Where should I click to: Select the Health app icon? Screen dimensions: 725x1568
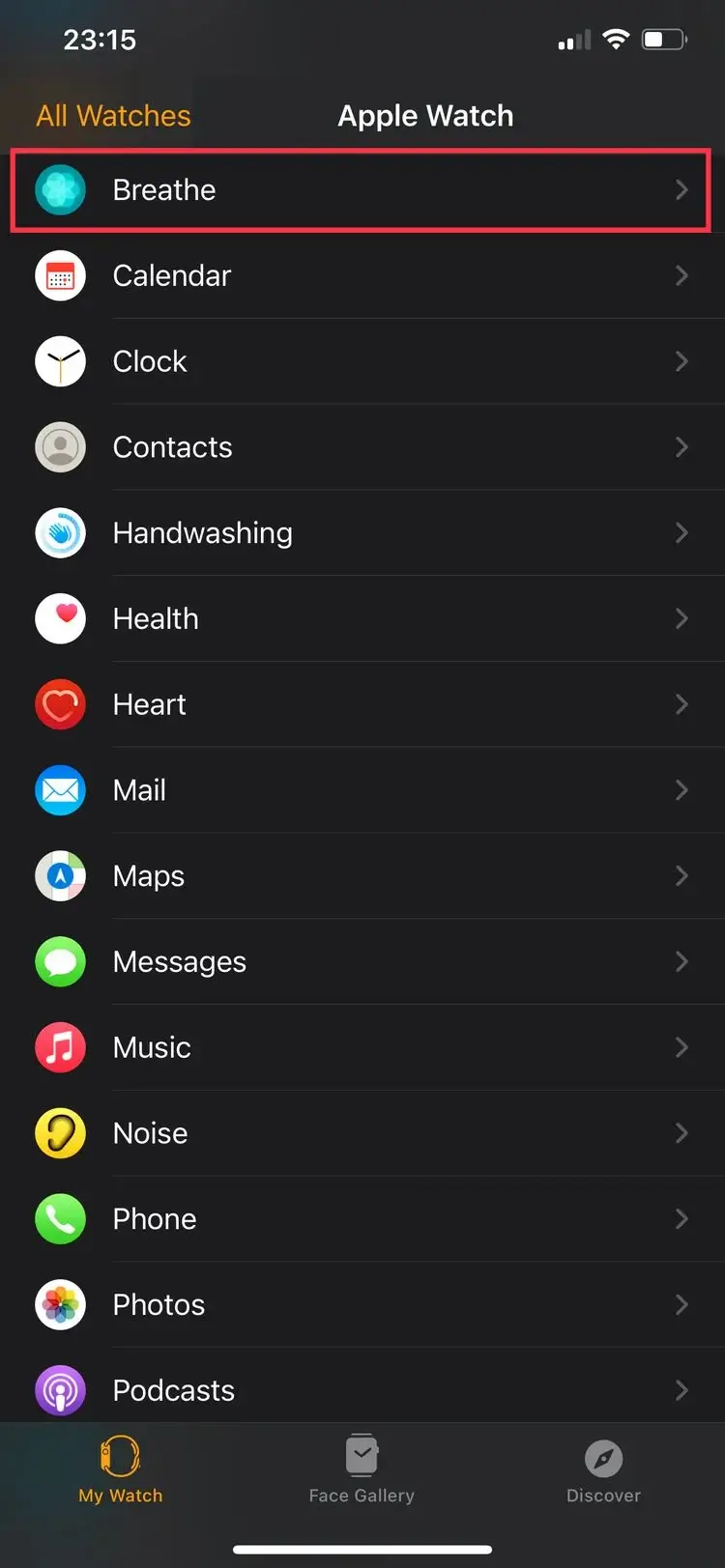(60, 619)
